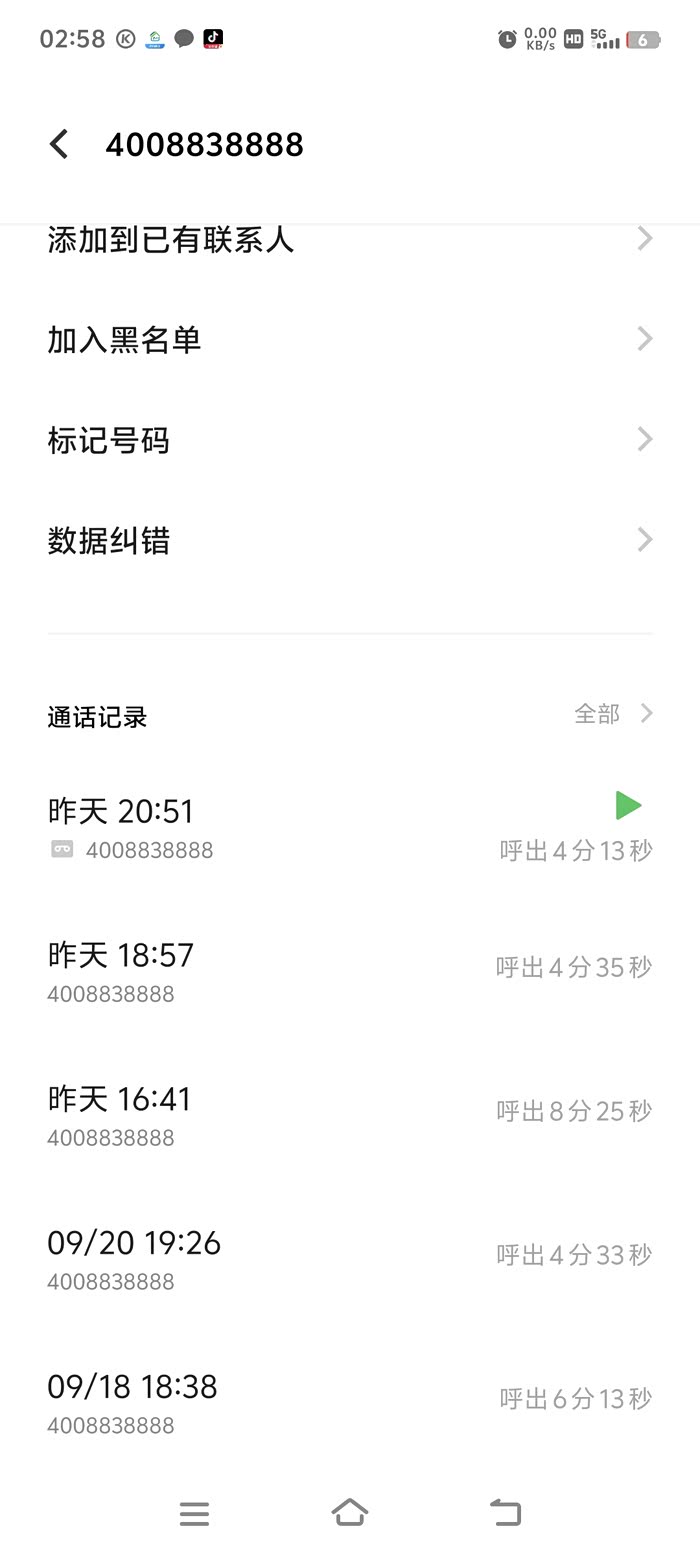700x1555 pixels.
Task: Open the 数据纠错 row
Action: pos(349,540)
